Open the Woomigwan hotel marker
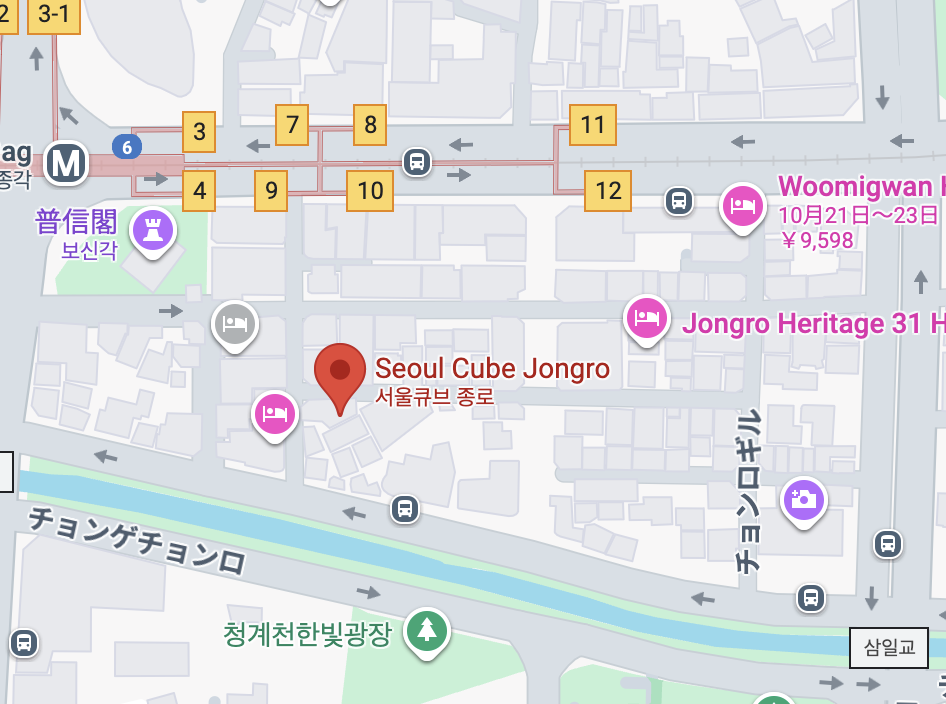This screenshot has width=946, height=704. (742, 206)
